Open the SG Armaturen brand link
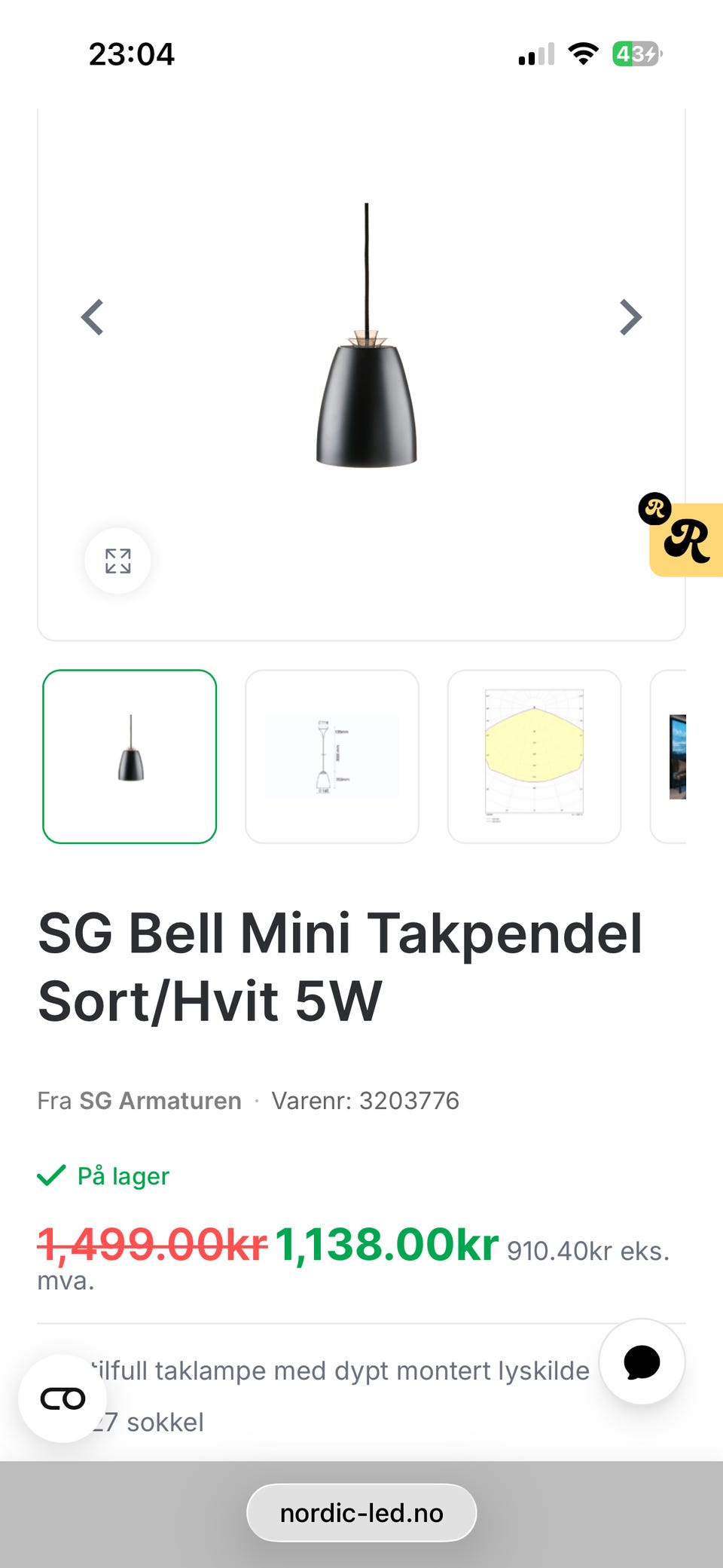This screenshot has height=1568, width=723. 160,1101
